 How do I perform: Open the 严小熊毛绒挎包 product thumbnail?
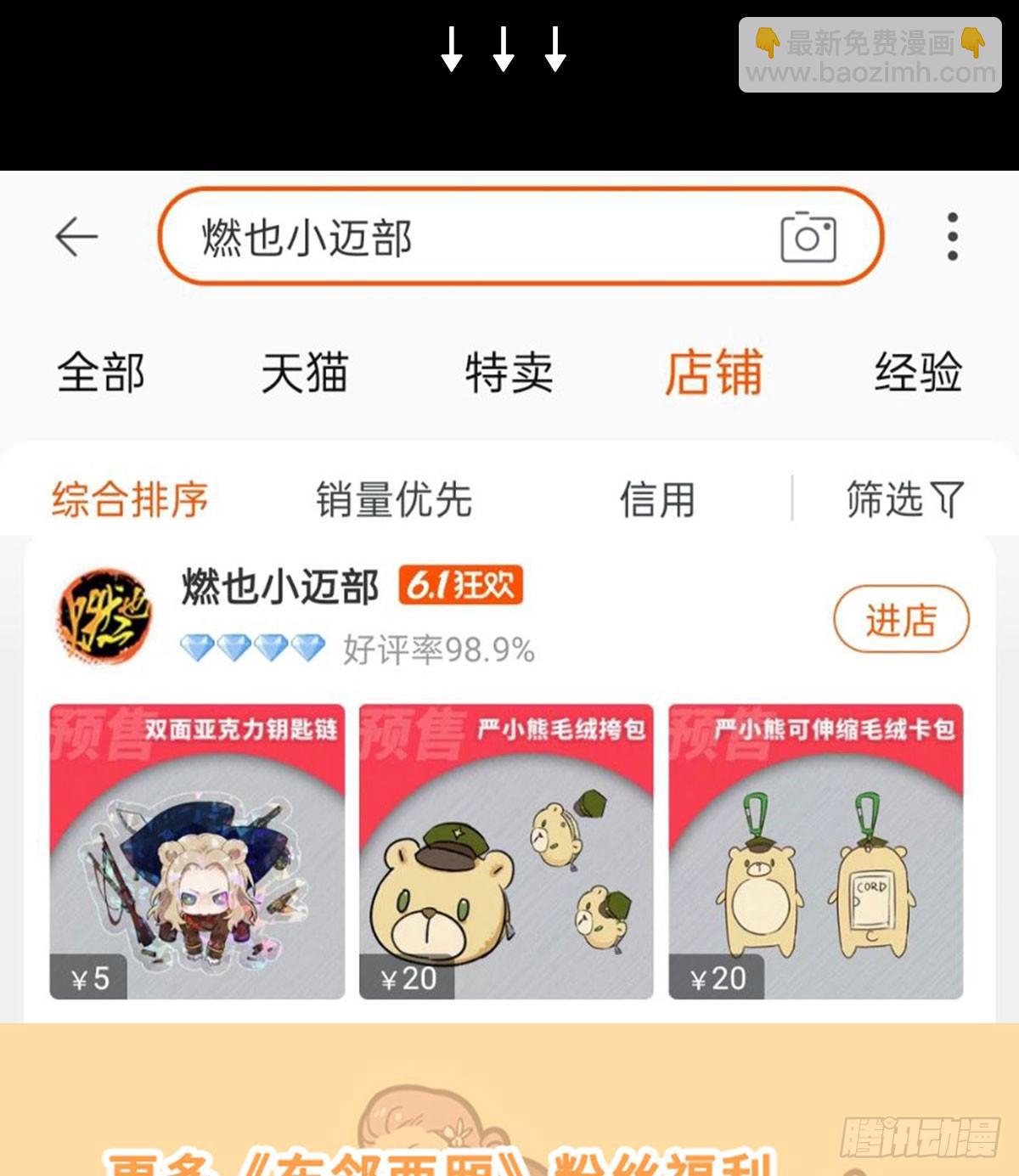click(508, 849)
